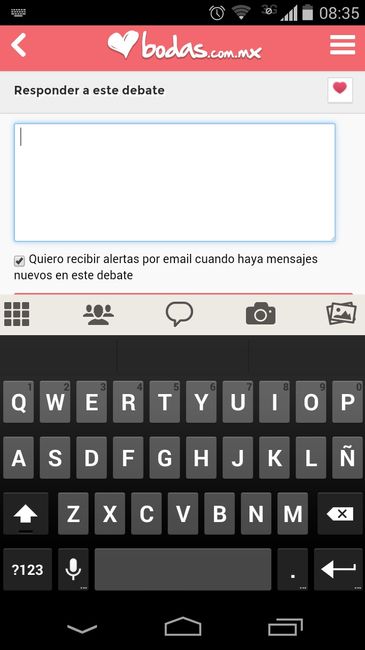Go to the system home screen
Screen dimensions: 365x650
(183, 626)
